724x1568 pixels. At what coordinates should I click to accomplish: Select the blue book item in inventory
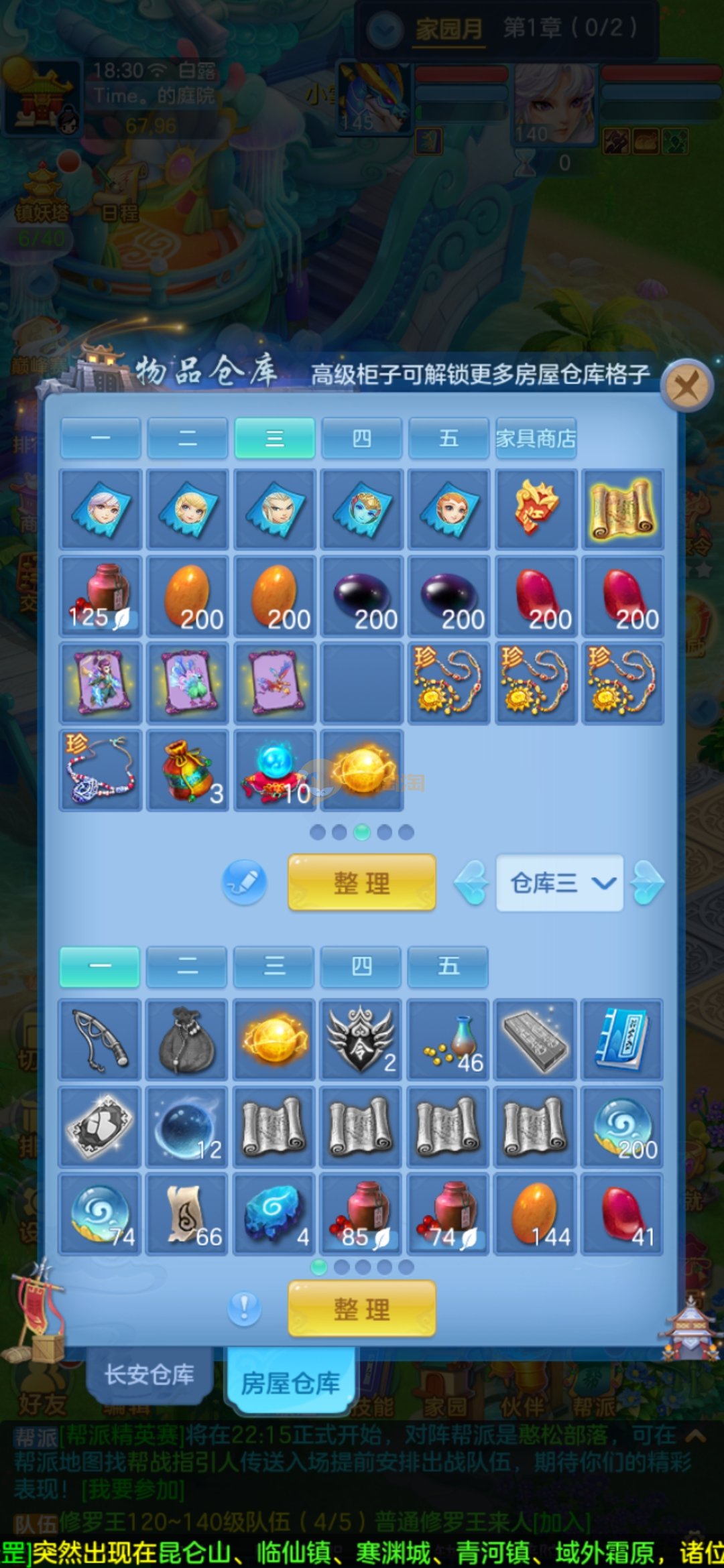pos(622,1040)
